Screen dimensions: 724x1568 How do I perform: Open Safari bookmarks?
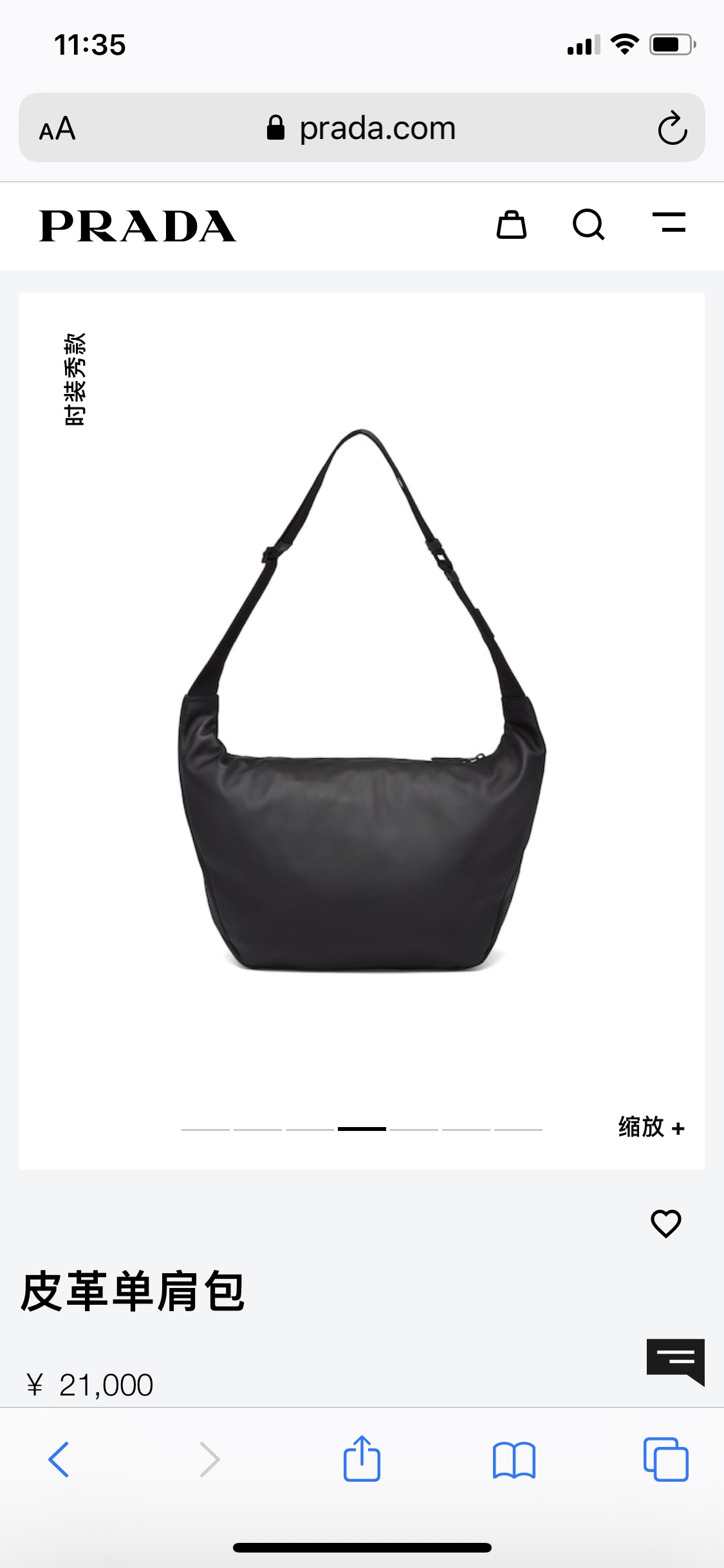(x=514, y=1459)
